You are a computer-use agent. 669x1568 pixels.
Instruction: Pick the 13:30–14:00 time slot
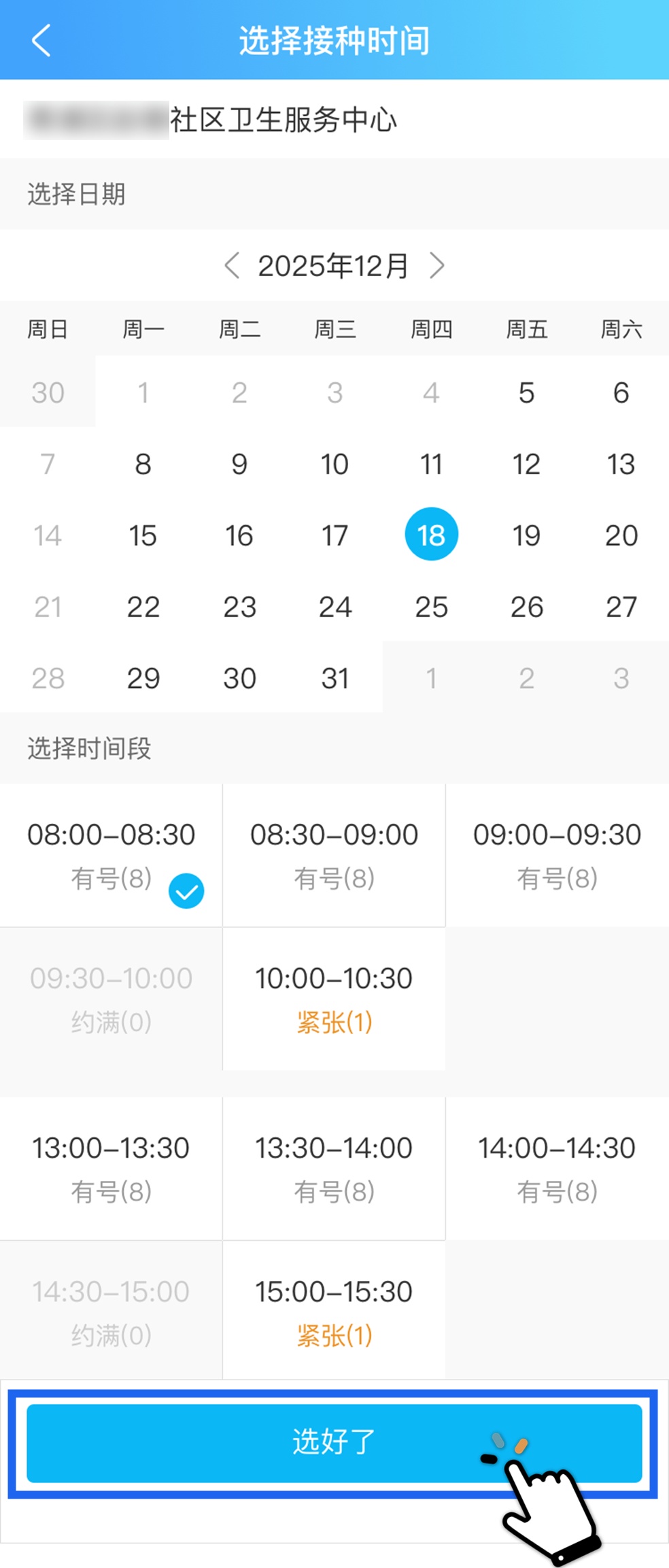coord(334,1168)
